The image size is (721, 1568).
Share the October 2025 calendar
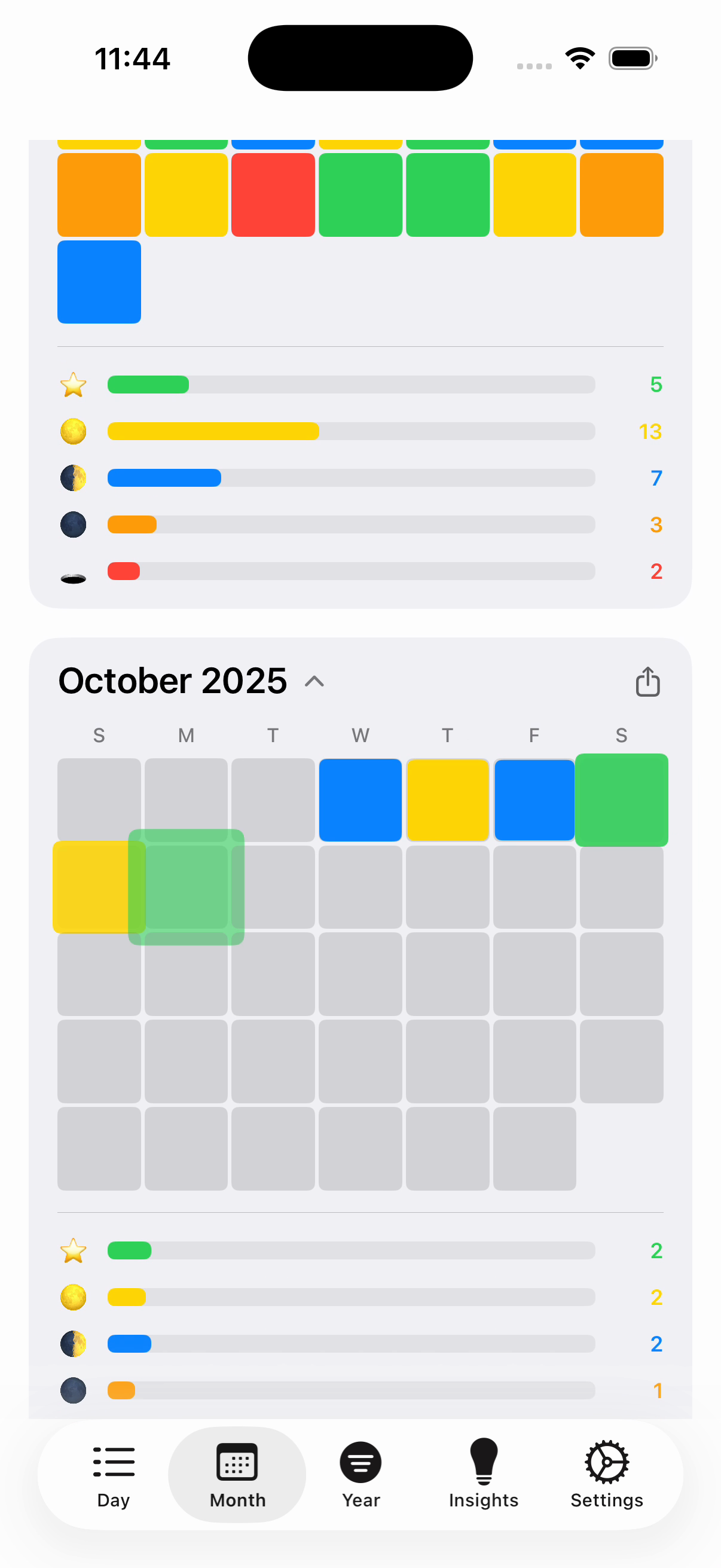pyautogui.click(x=647, y=681)
